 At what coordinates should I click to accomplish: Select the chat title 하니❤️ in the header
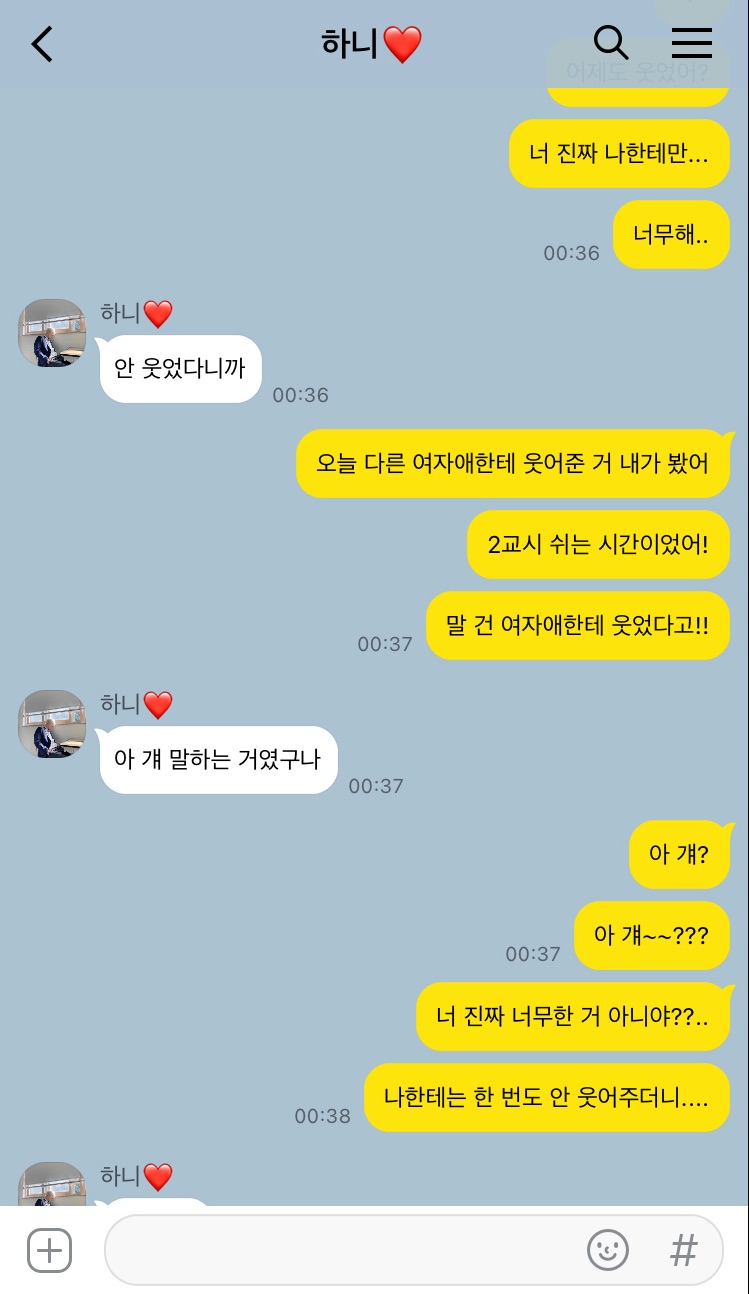point(371,43)
